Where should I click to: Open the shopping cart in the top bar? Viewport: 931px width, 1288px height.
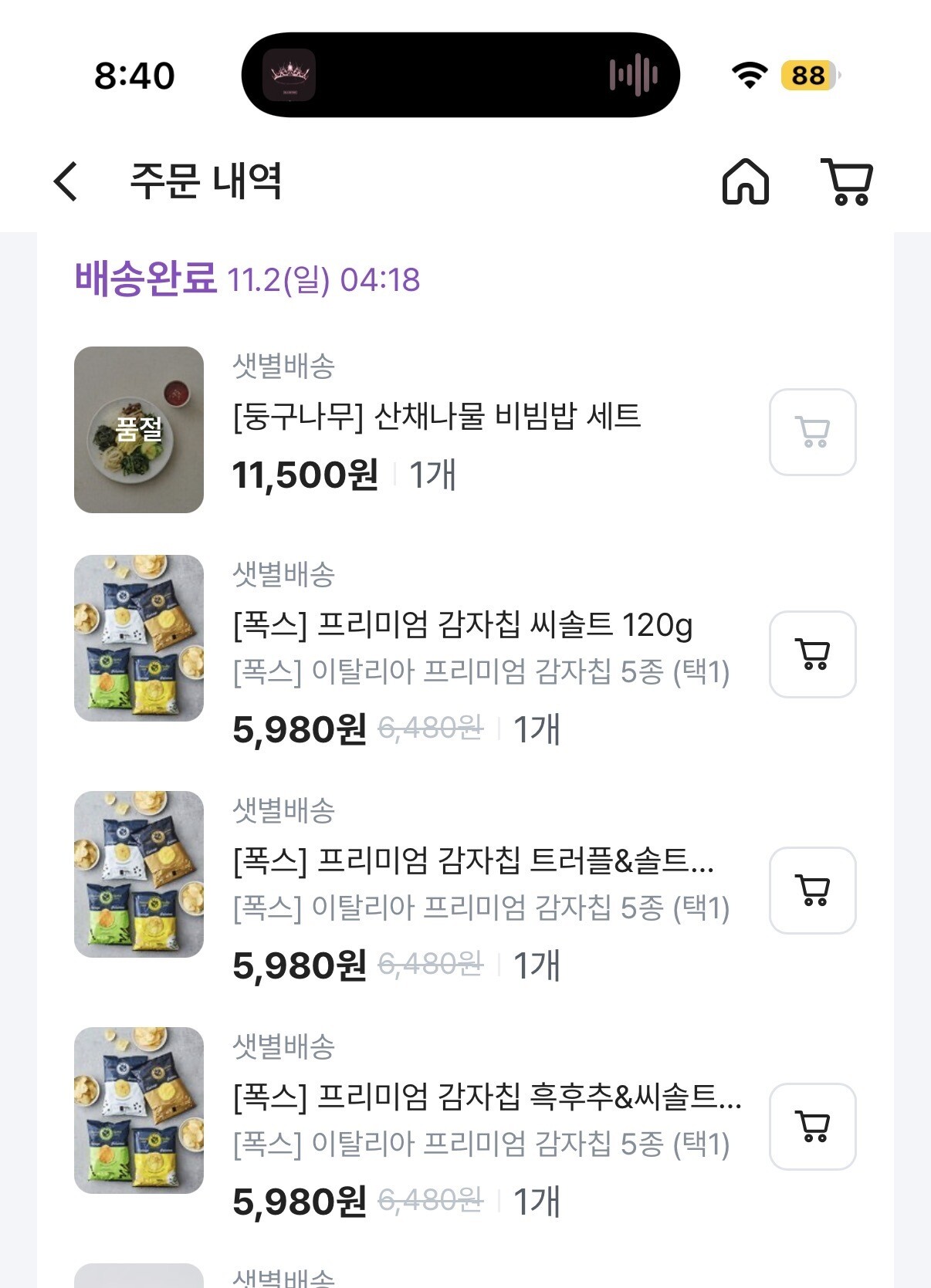pyautogui.click(x=847, y=182)
